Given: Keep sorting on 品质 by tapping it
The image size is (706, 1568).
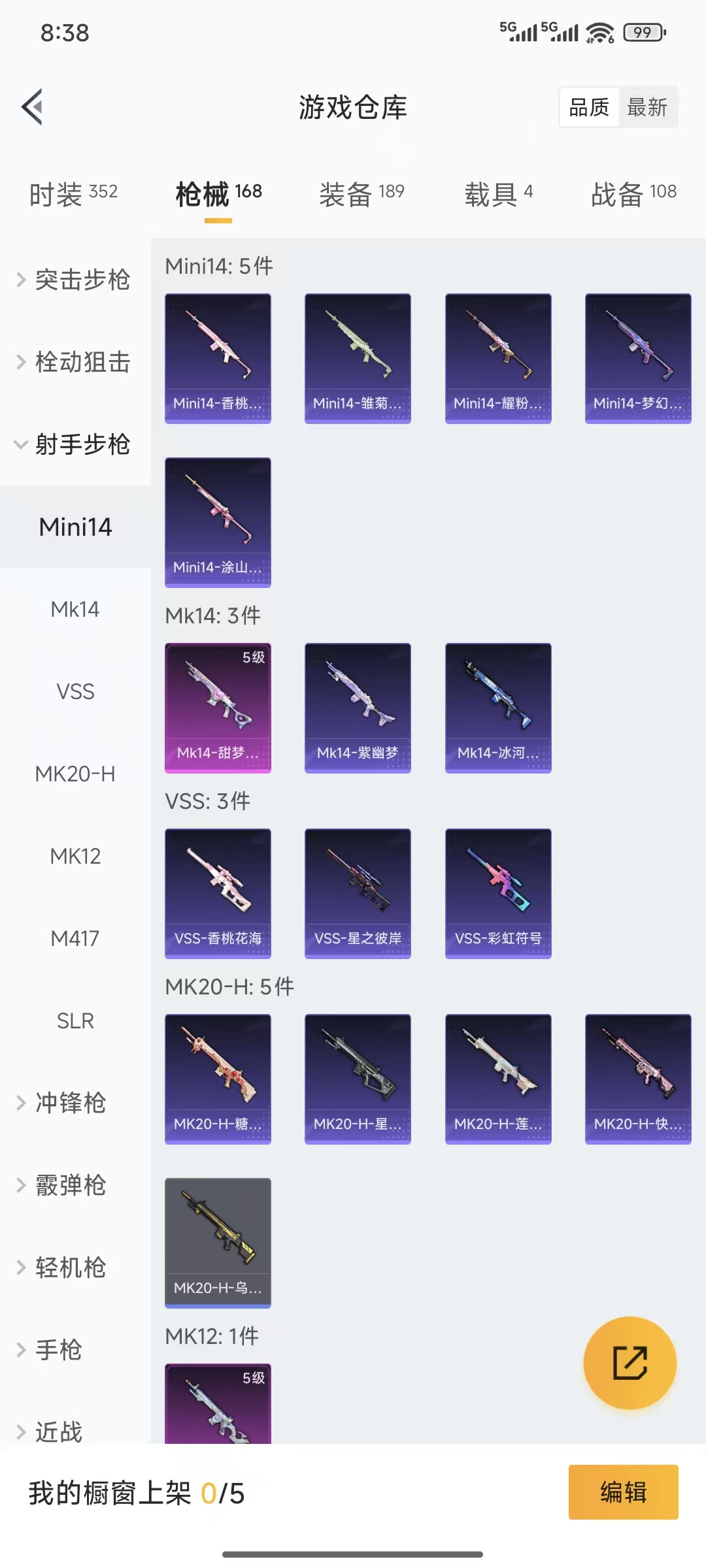Looking at the screenshot, I should point(588,105).
